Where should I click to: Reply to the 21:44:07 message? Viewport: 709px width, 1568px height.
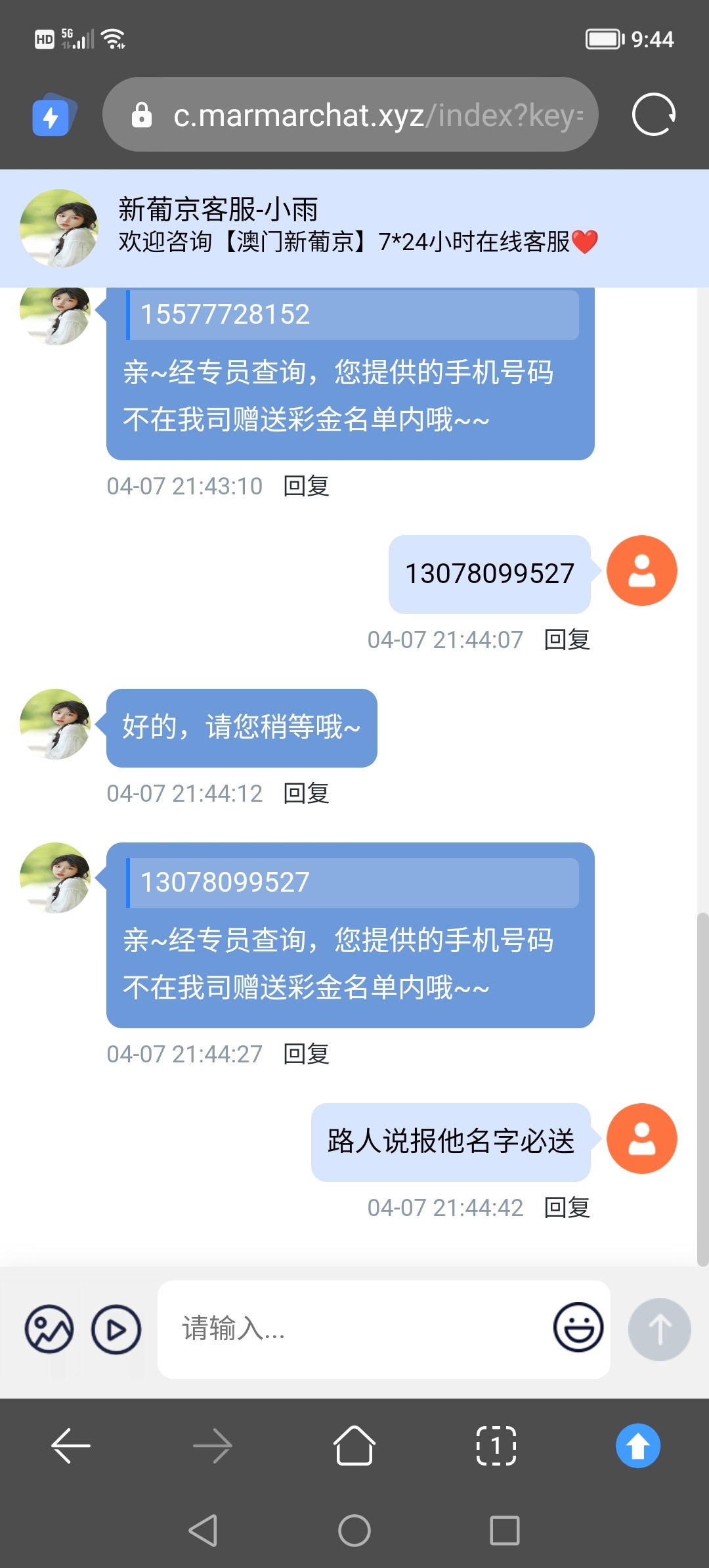[567, 640]
